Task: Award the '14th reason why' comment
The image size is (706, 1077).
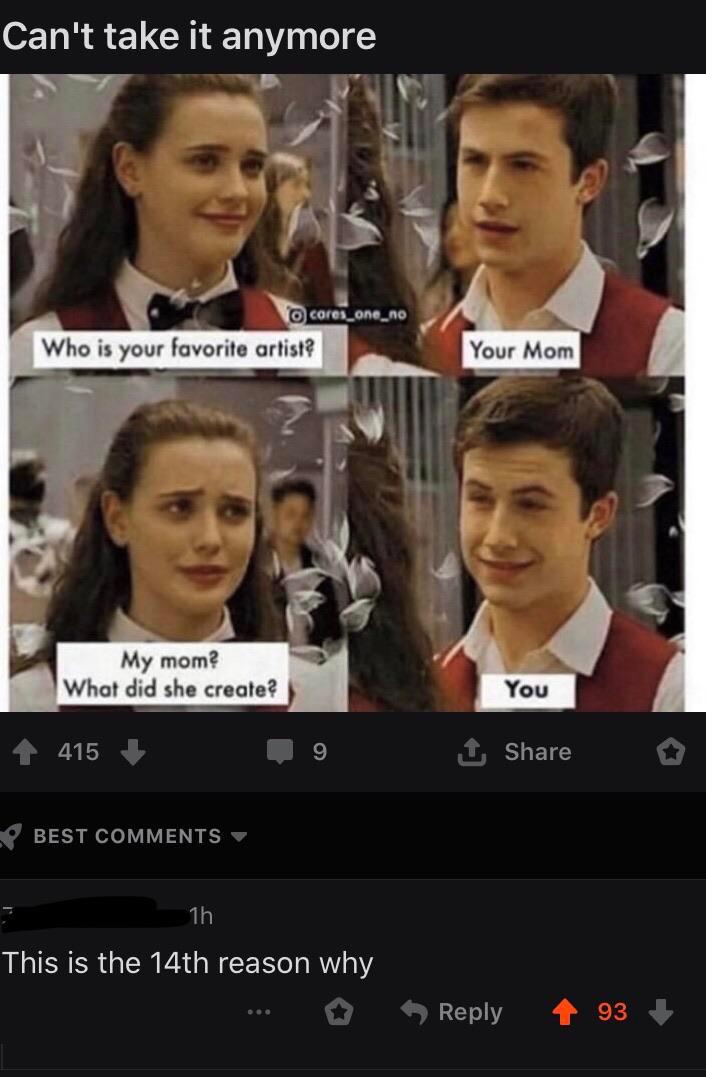Action: (x=340, y=1012)
